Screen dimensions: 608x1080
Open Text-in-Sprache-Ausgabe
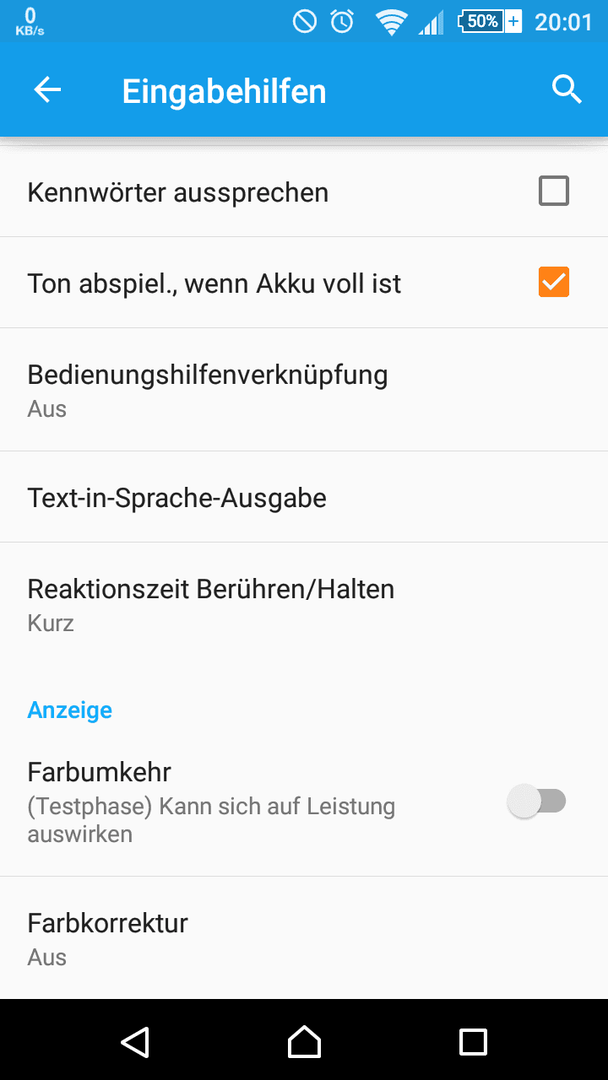coord(304,497)
